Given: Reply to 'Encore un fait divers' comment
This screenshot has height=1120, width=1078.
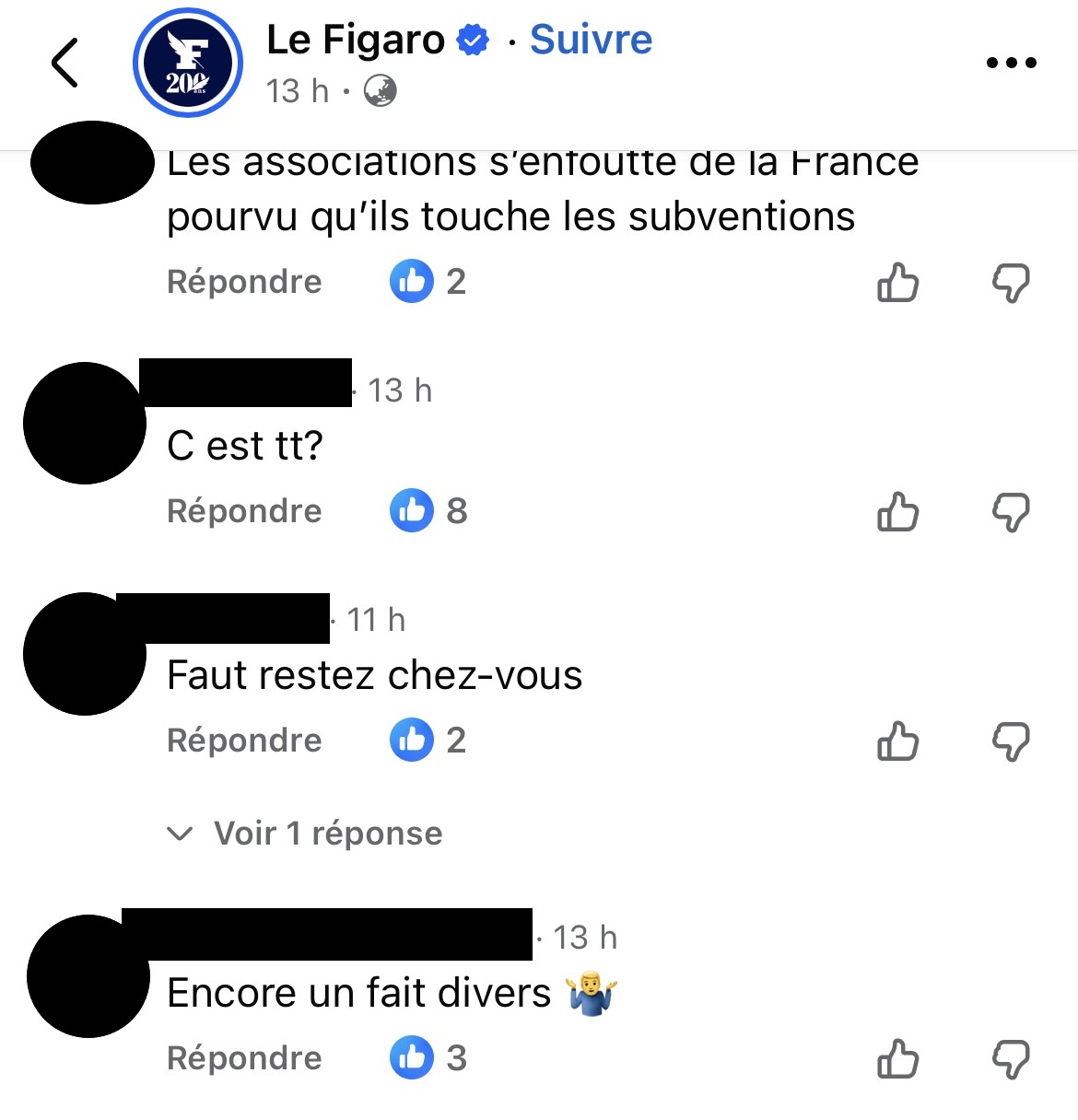Looking at the screenshot, I should (244, 1057).
